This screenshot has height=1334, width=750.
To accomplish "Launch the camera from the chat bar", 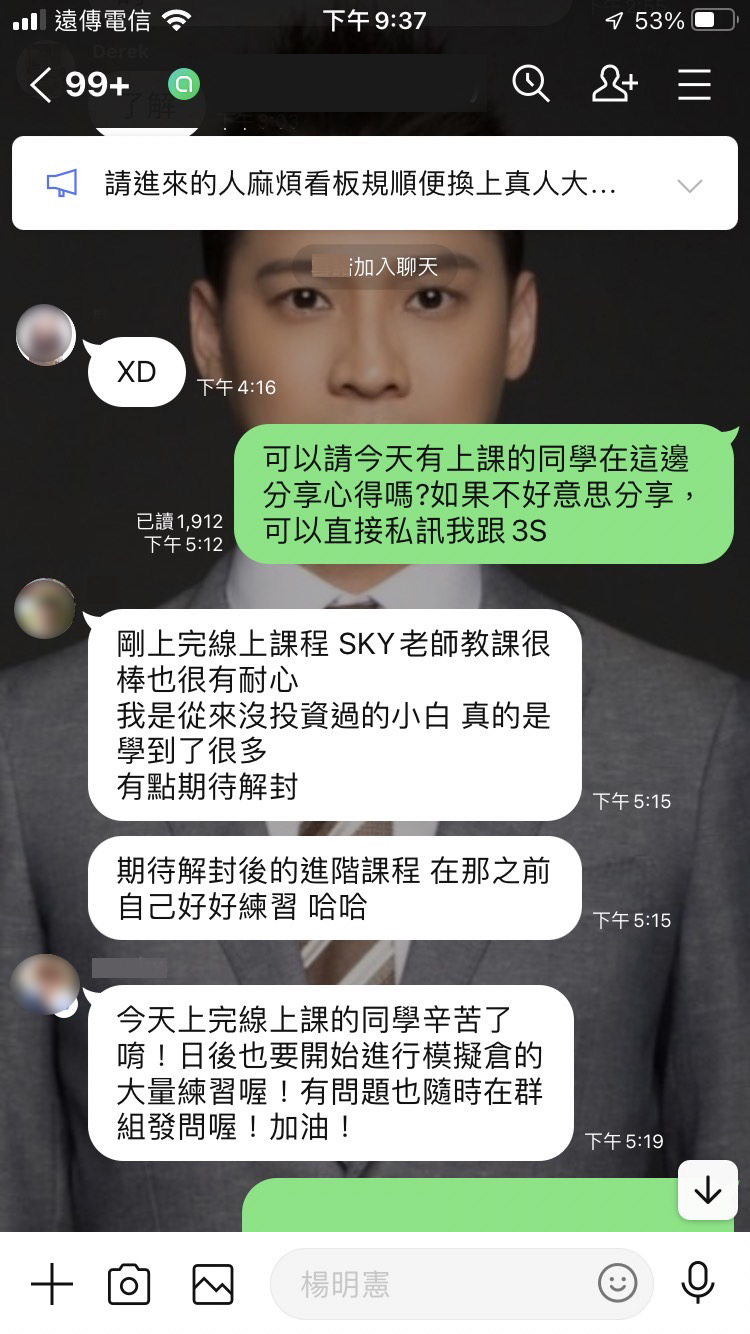I will tap(129, 1284).
